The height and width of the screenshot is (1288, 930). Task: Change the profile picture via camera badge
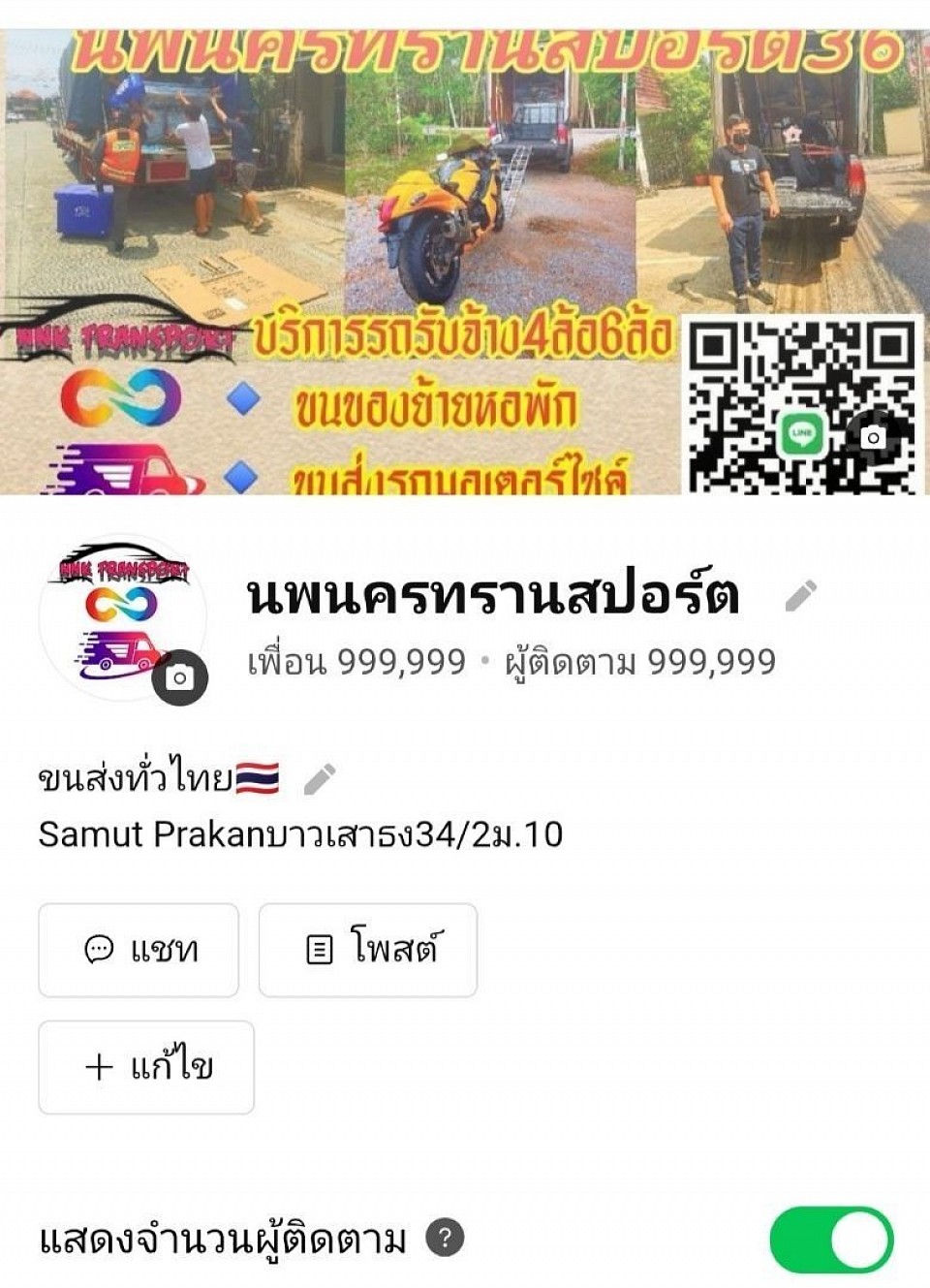coord(179,676)
